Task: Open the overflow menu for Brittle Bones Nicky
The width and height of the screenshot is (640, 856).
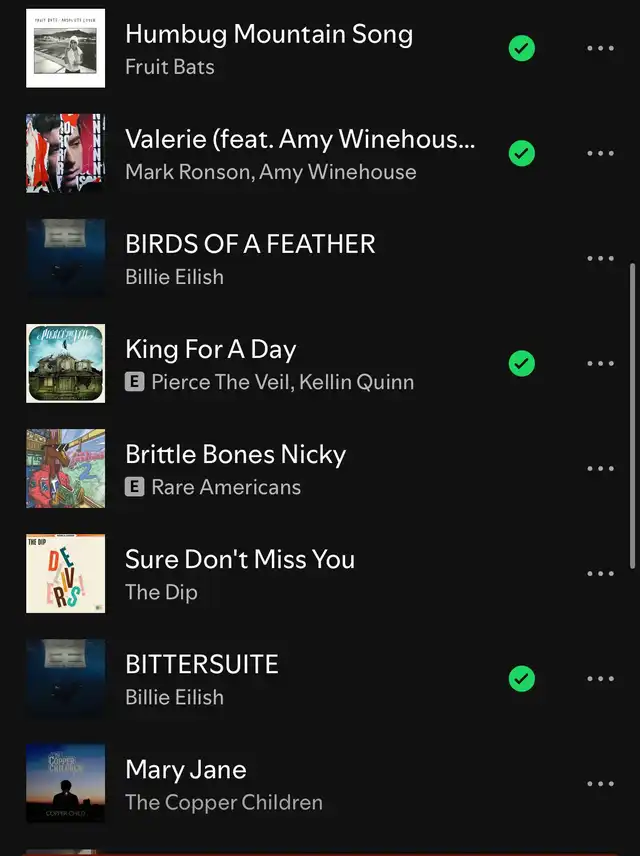Action: click(600, 468)
